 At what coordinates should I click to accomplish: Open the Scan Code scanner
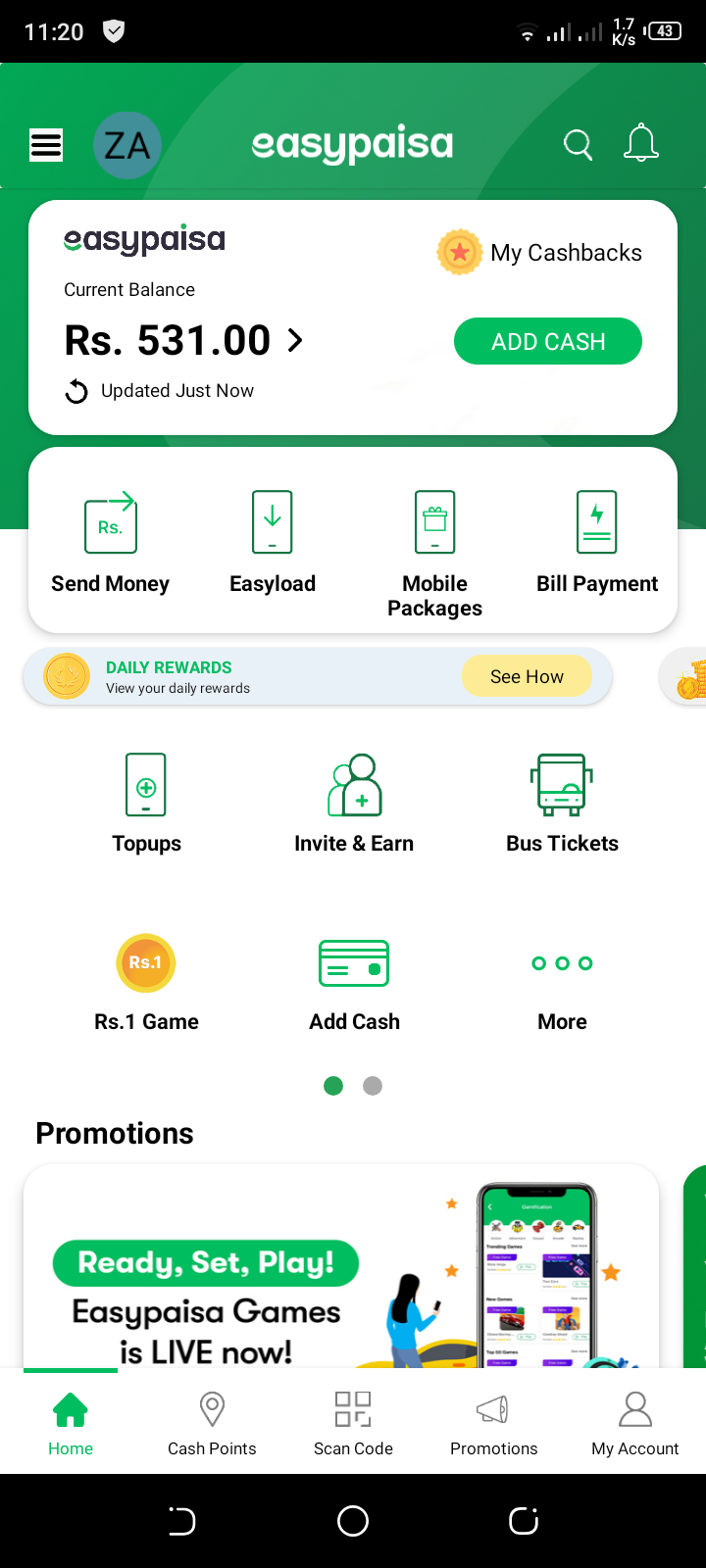[353, 1422]
